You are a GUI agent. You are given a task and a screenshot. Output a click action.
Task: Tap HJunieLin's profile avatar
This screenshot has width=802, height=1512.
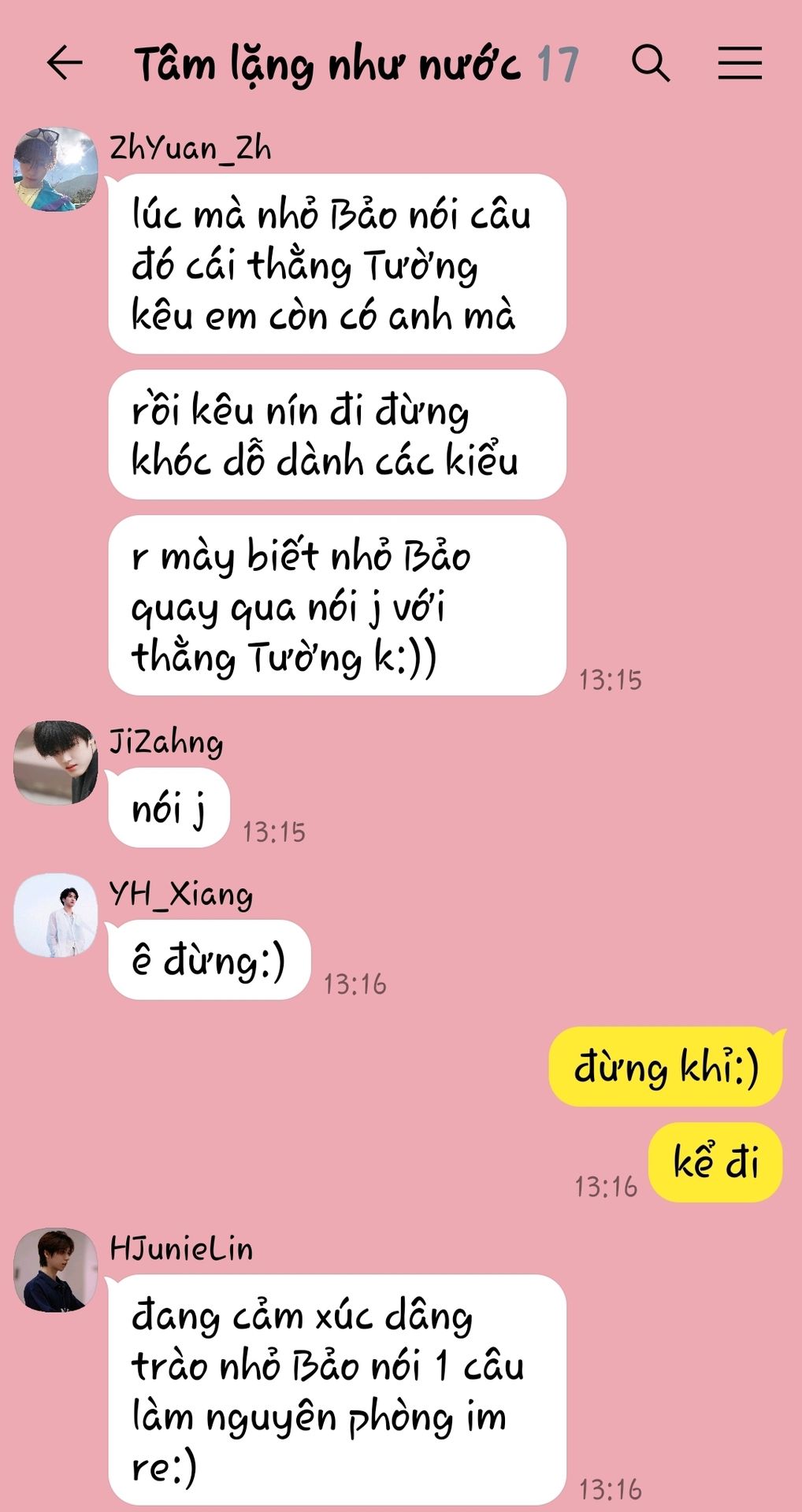coord(55,1269)
